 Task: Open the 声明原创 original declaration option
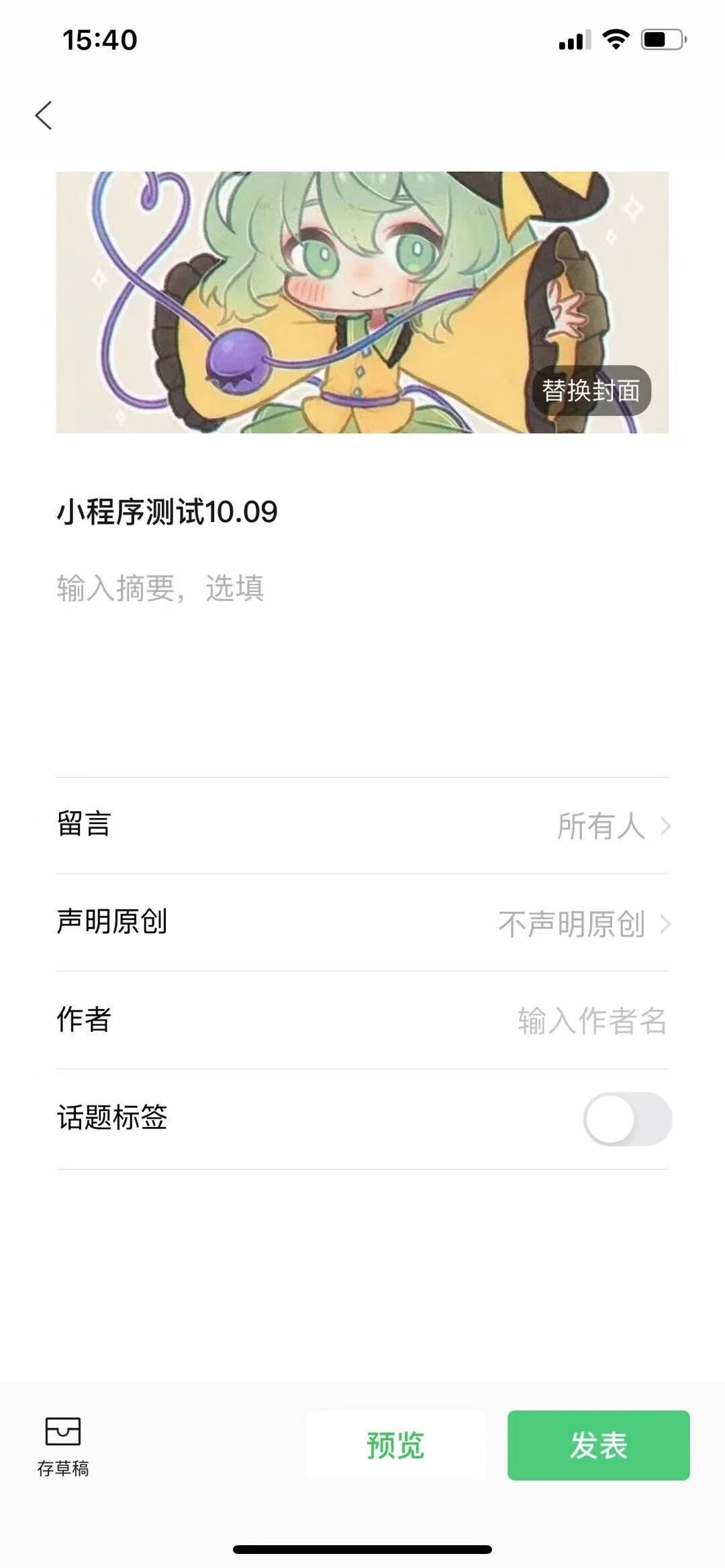[362, 923]
